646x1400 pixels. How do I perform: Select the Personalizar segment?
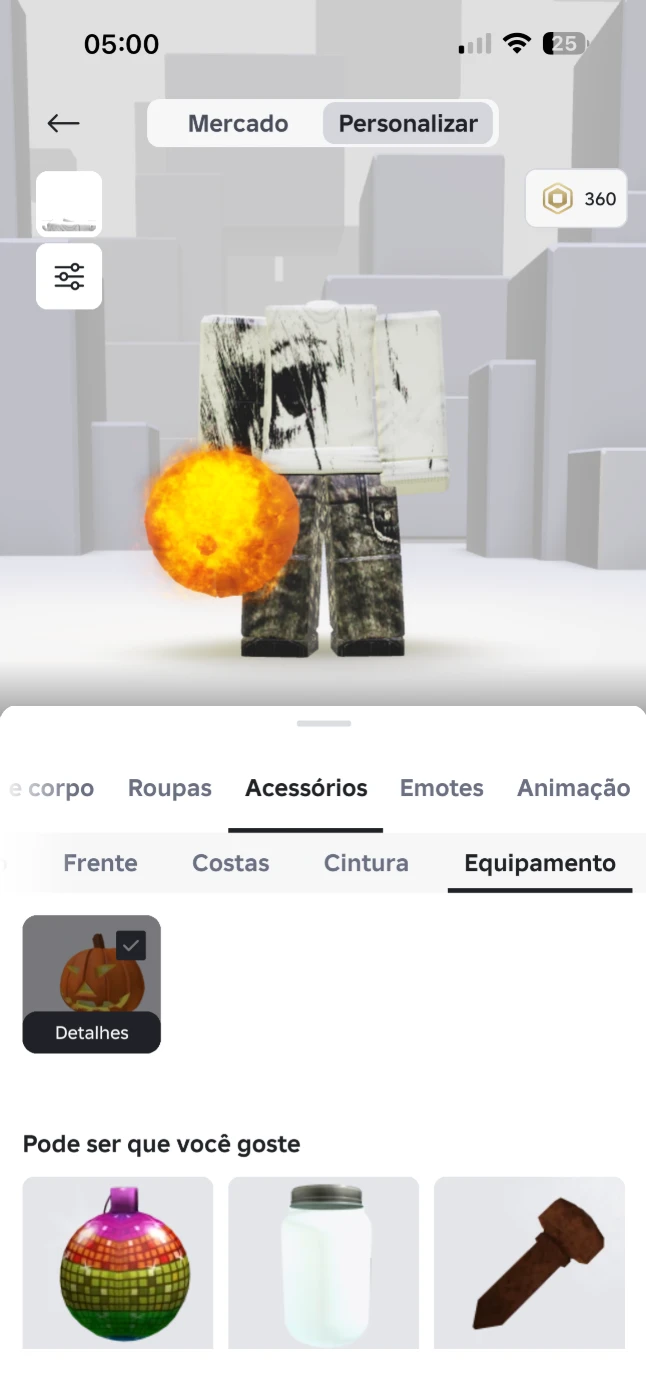click(408, 124)
